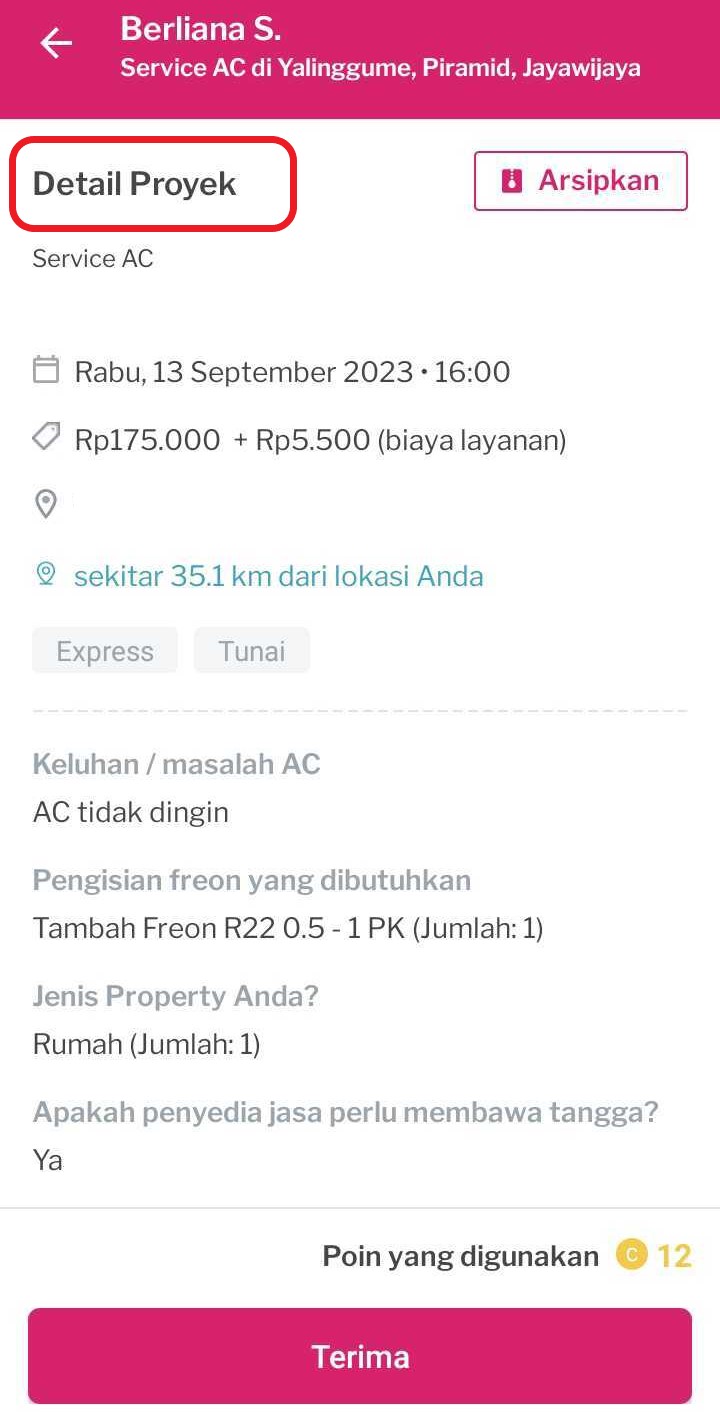Viewport: 720px width, 1426px height.
Task: Tap the calendar icon beside the date
Action: (x=46, y=370)
